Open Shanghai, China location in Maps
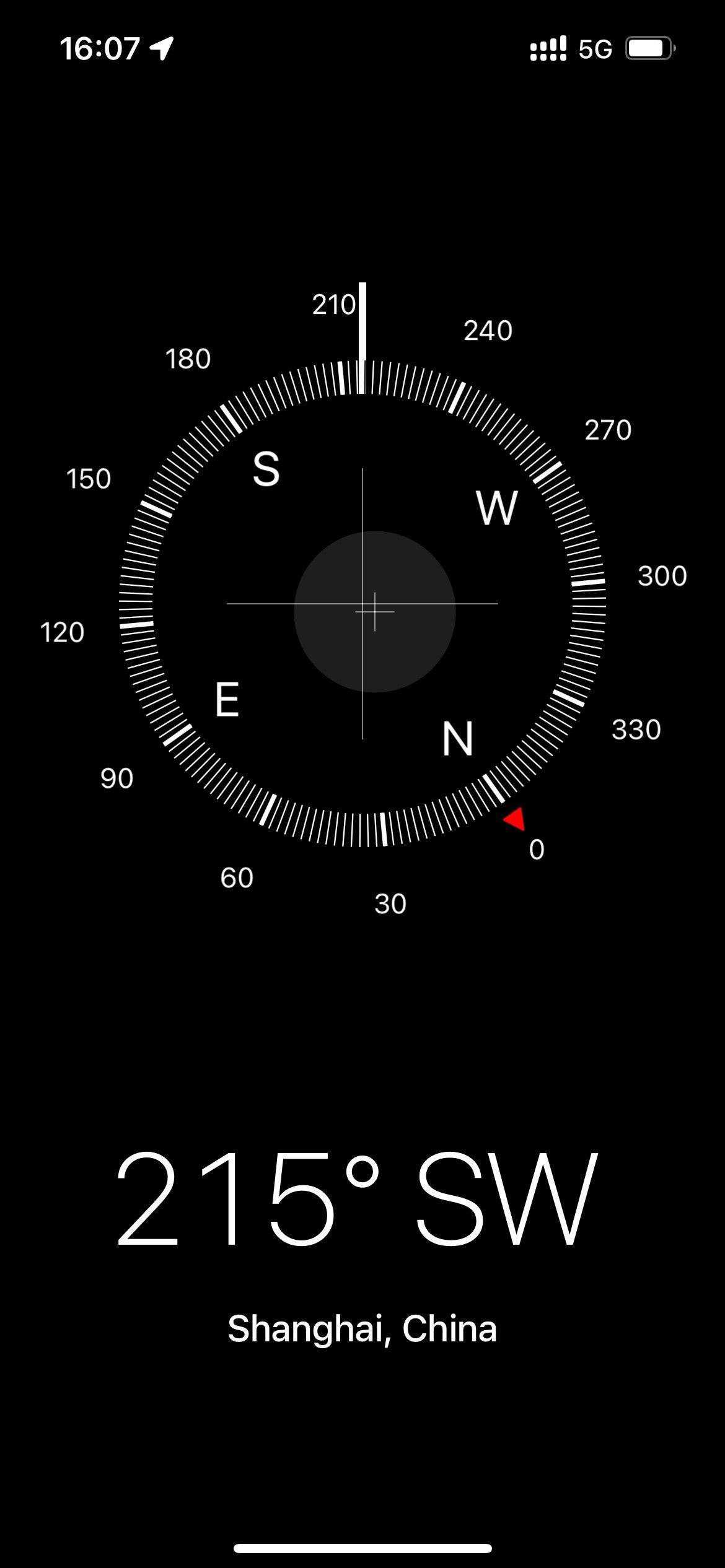This screenshot has width=725, height=1568. 362,1329
